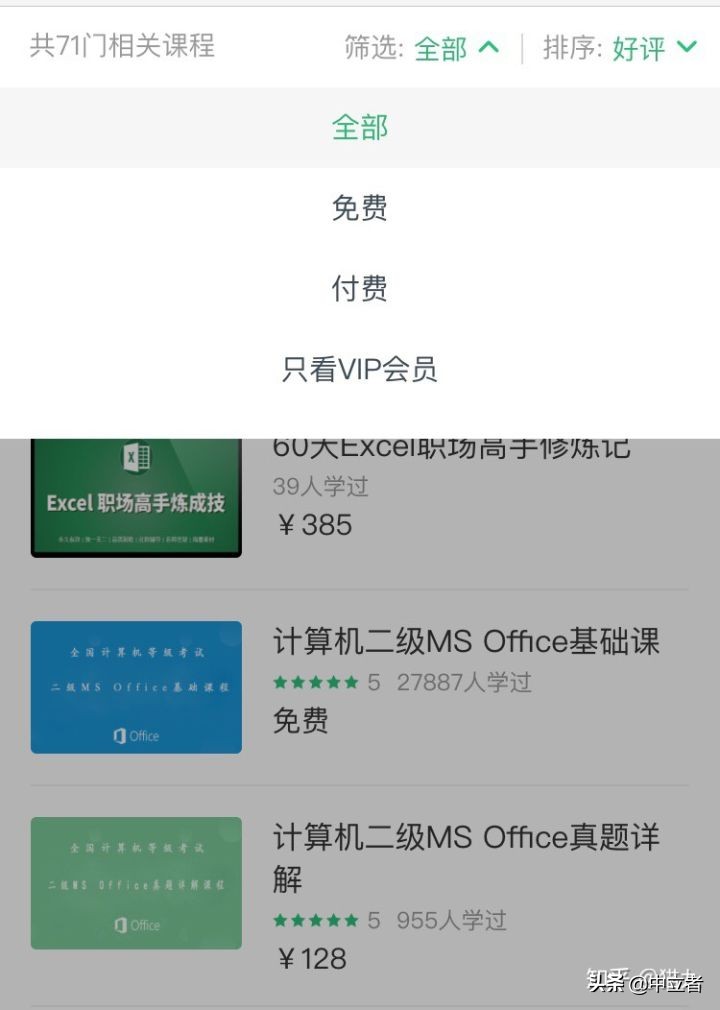Viewport: 720px width, 1010px height.
Task: Click the star rating of 计算机二级MS Office真题详解
Action: (316, 918)
